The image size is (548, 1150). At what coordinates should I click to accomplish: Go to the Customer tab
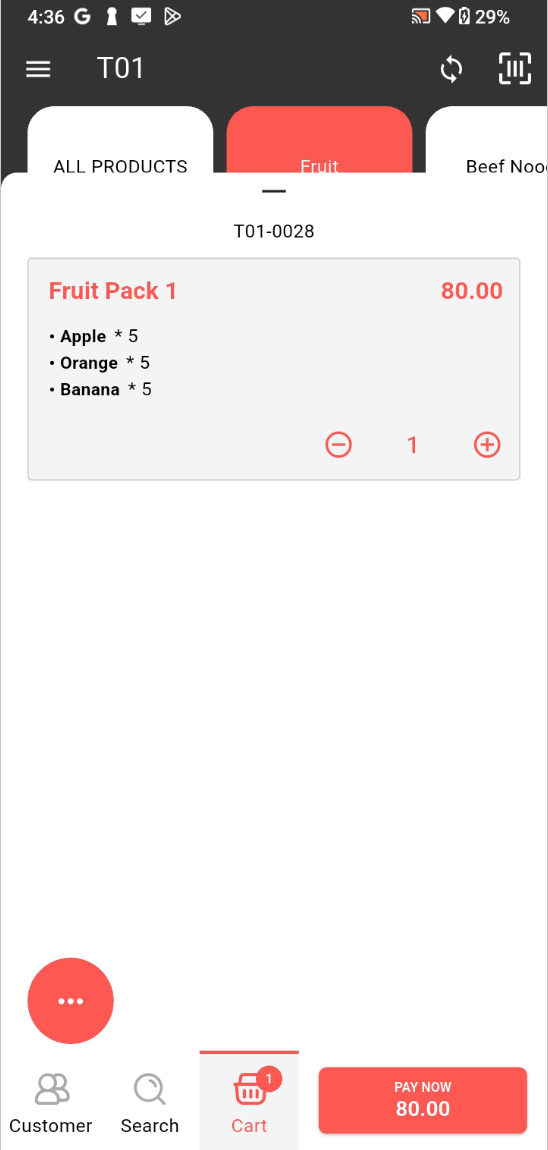51,1102
